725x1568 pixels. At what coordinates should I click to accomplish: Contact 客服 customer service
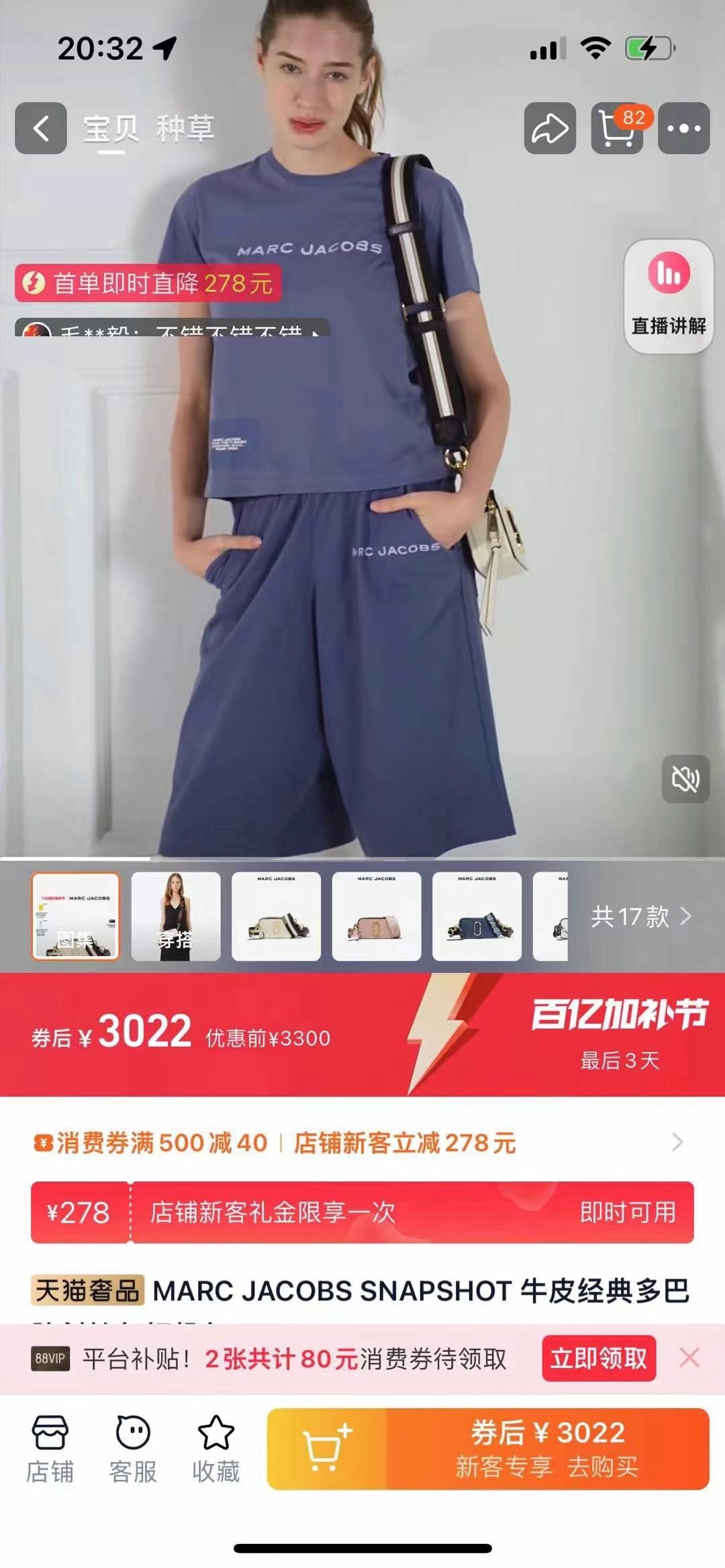[x=133, y=1449]
